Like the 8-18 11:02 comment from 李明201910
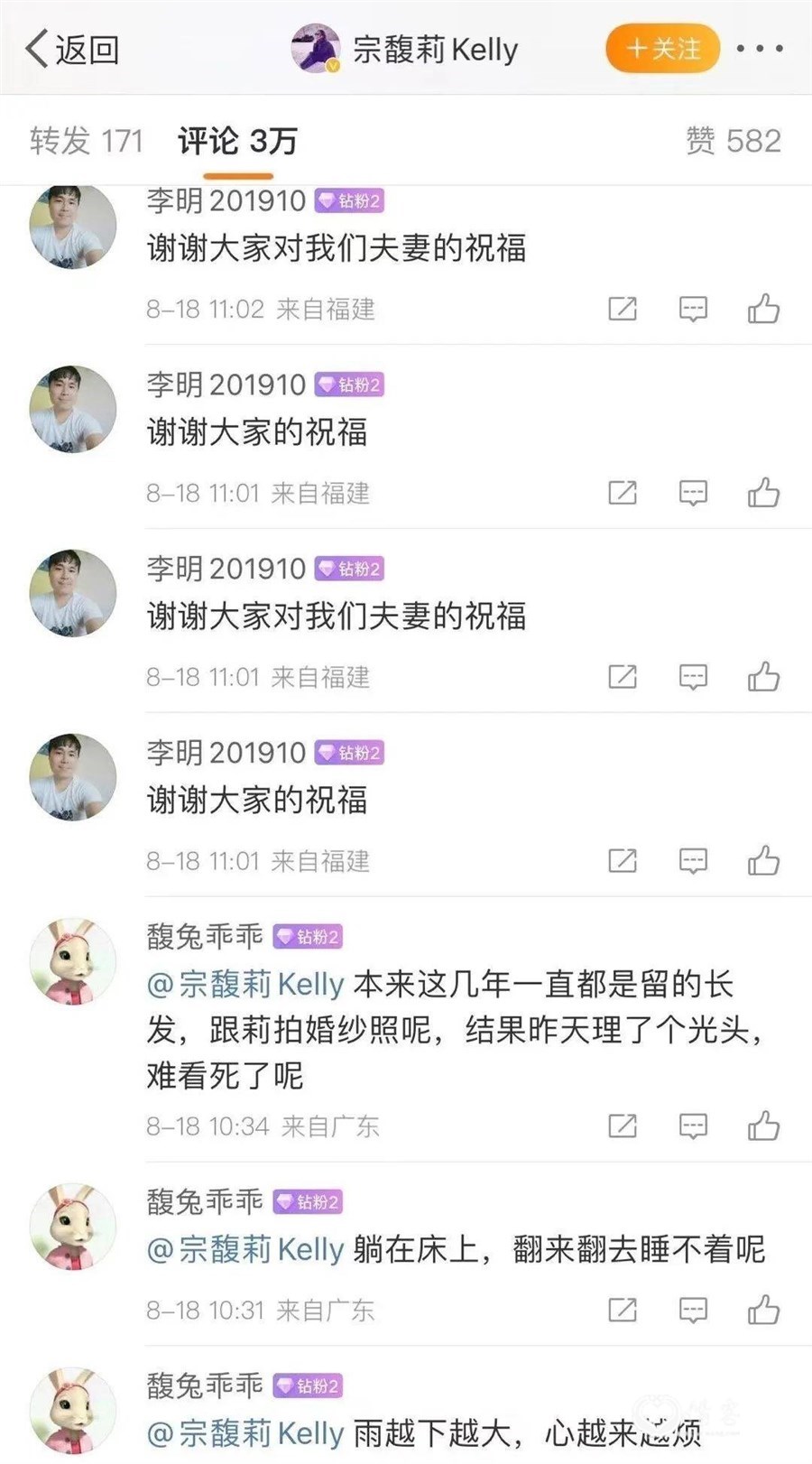 763,309
